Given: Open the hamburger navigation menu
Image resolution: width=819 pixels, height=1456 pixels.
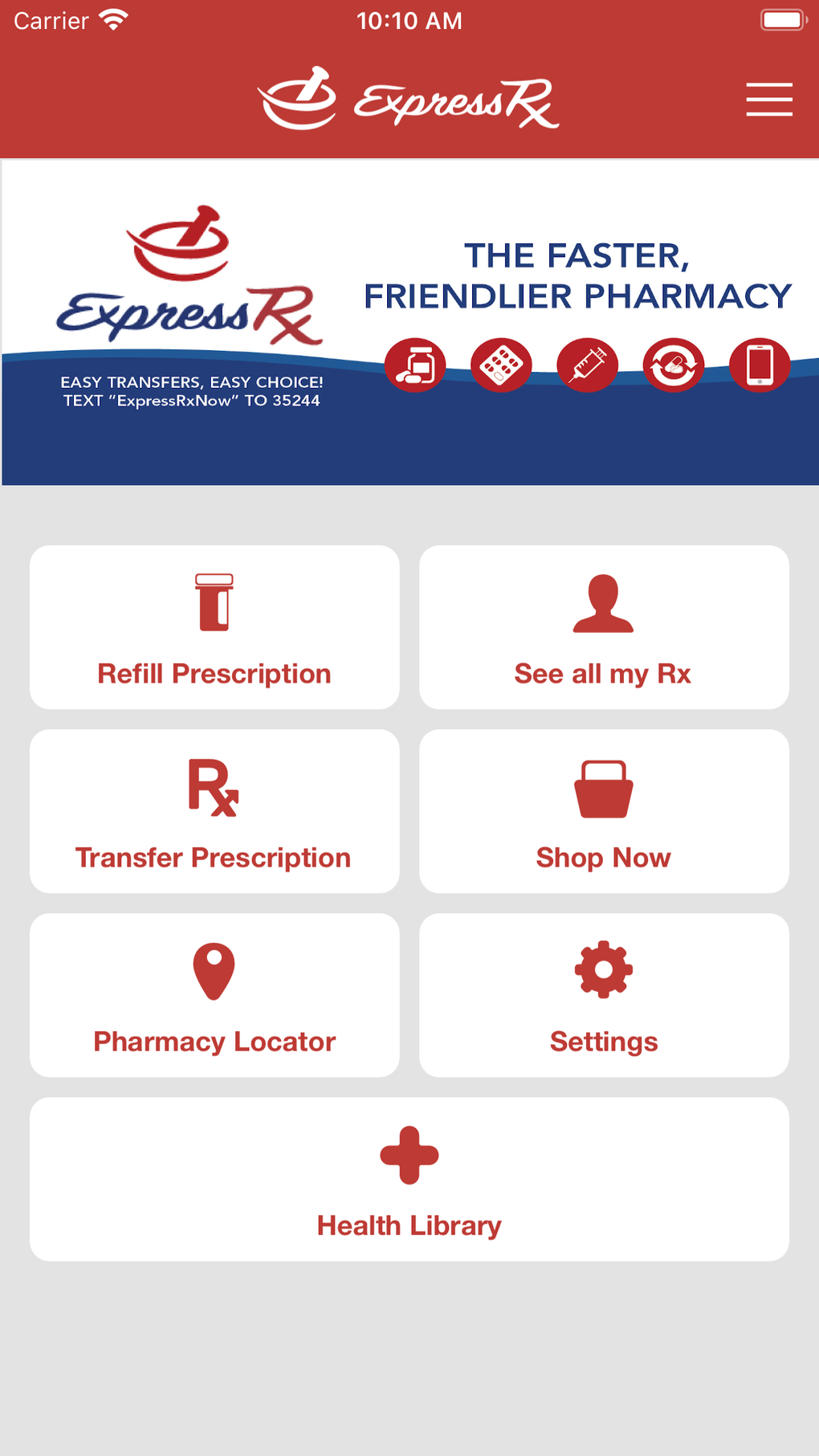Looking at the screenshot, I should click(768, 100).
